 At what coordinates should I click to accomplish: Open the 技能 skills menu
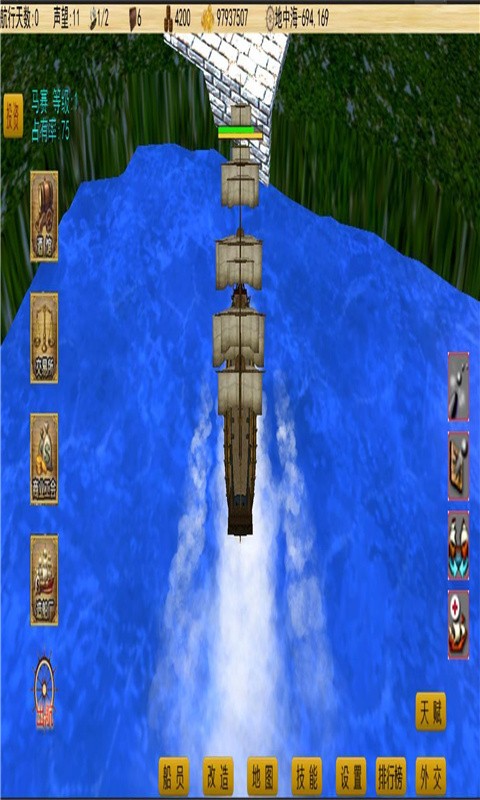(307, 776)
